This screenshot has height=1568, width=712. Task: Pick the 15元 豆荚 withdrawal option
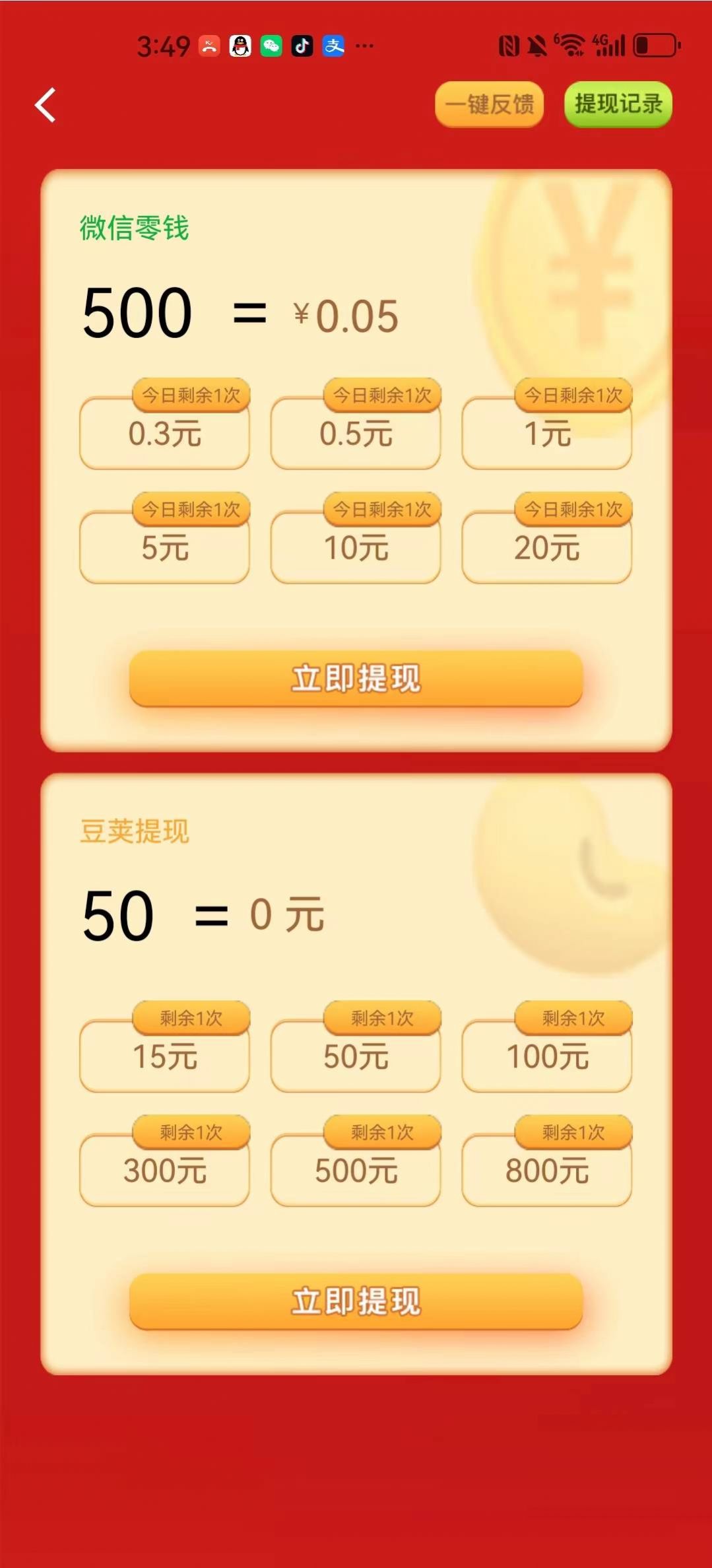pyautogui.click(x=164, y=1056)
